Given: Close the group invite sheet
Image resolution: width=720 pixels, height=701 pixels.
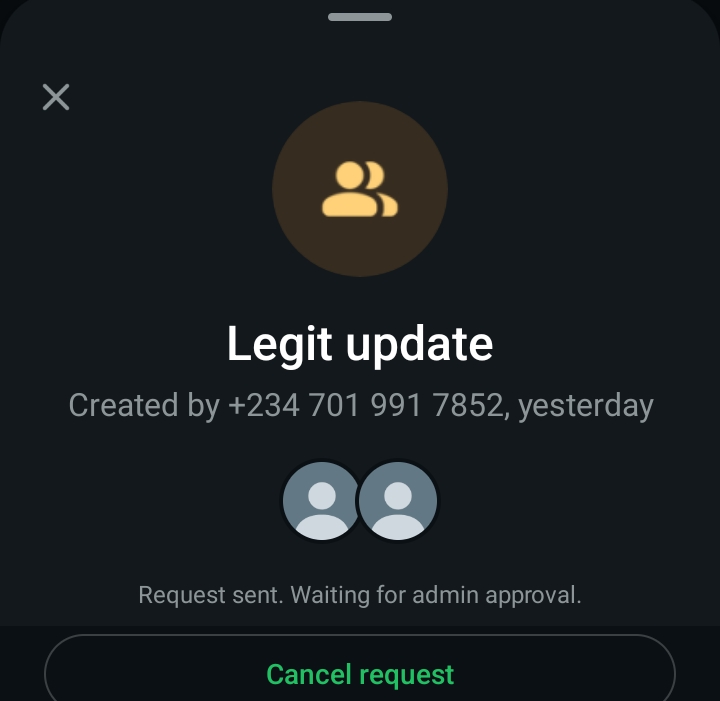Looking at the screenshot, I should click(x=56, y=97).
